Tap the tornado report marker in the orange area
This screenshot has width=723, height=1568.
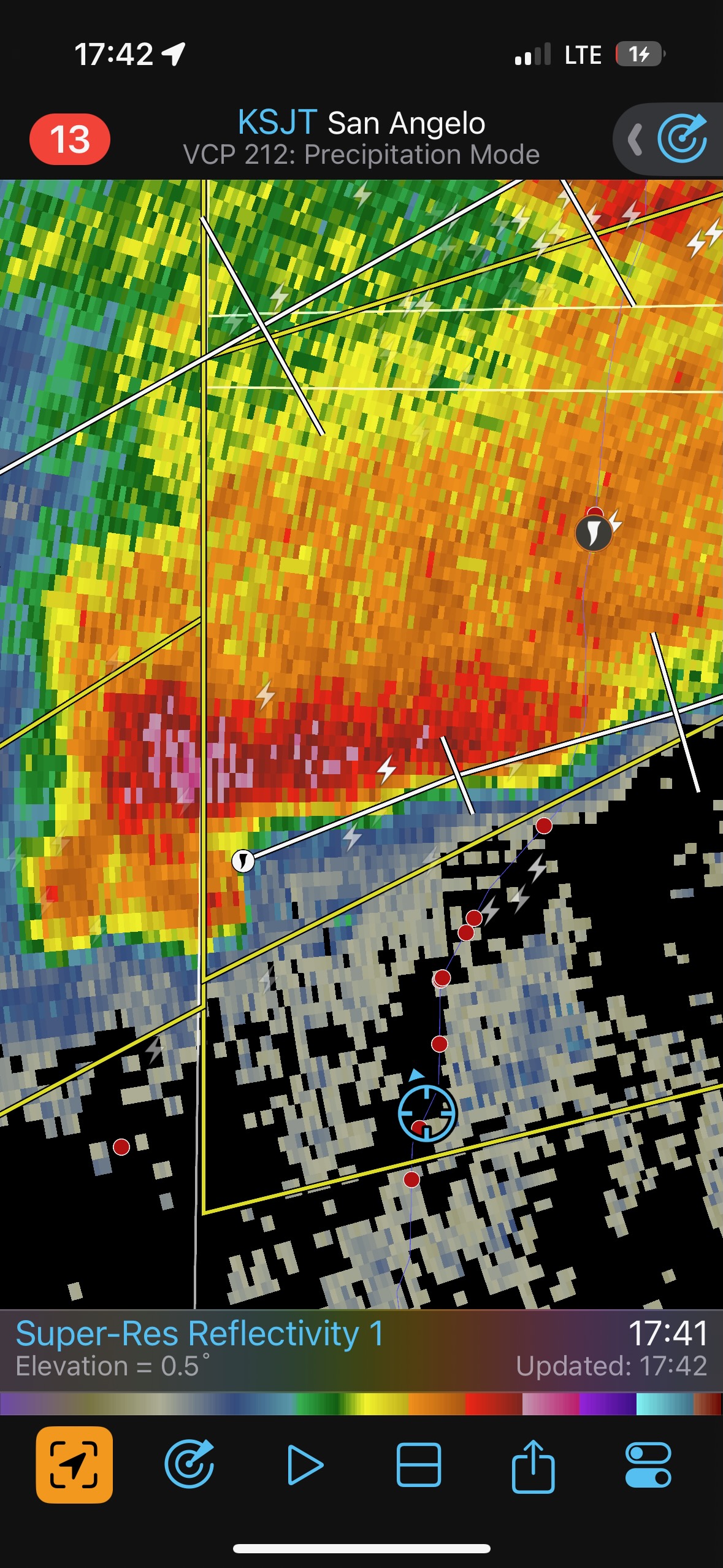pyautogui.click(x=593, y=532)
